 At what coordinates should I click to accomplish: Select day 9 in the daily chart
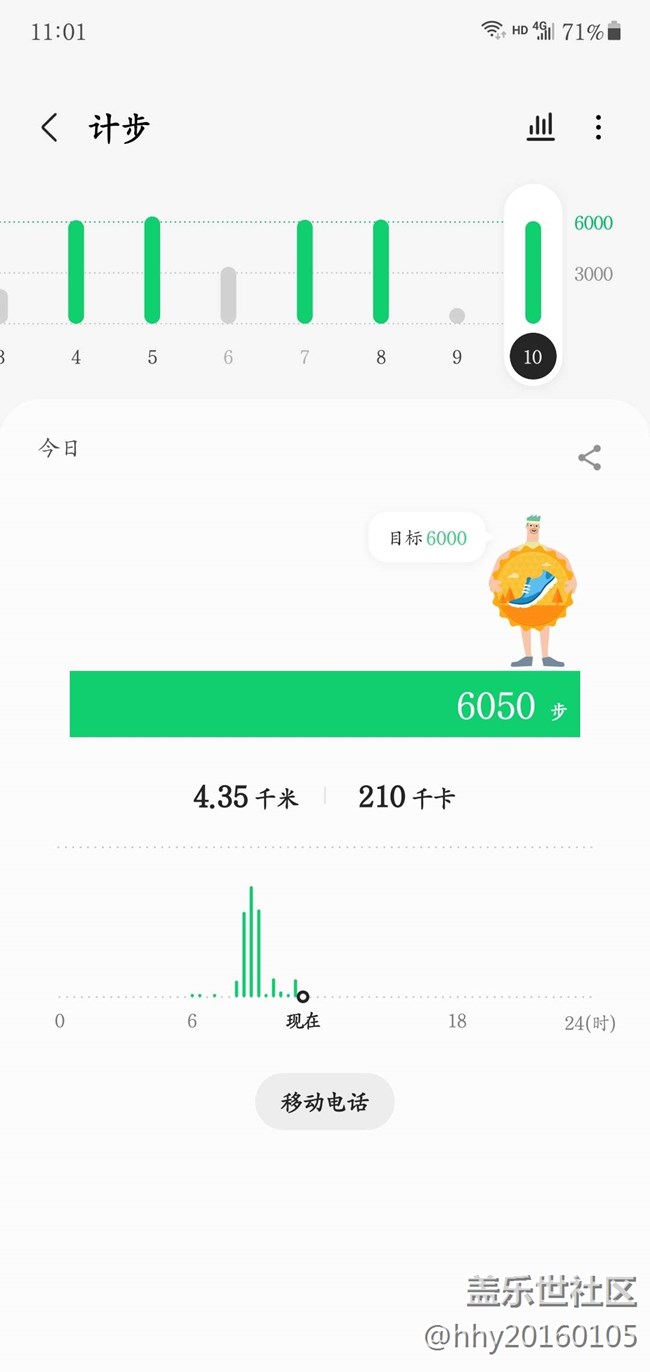point(457,318)
